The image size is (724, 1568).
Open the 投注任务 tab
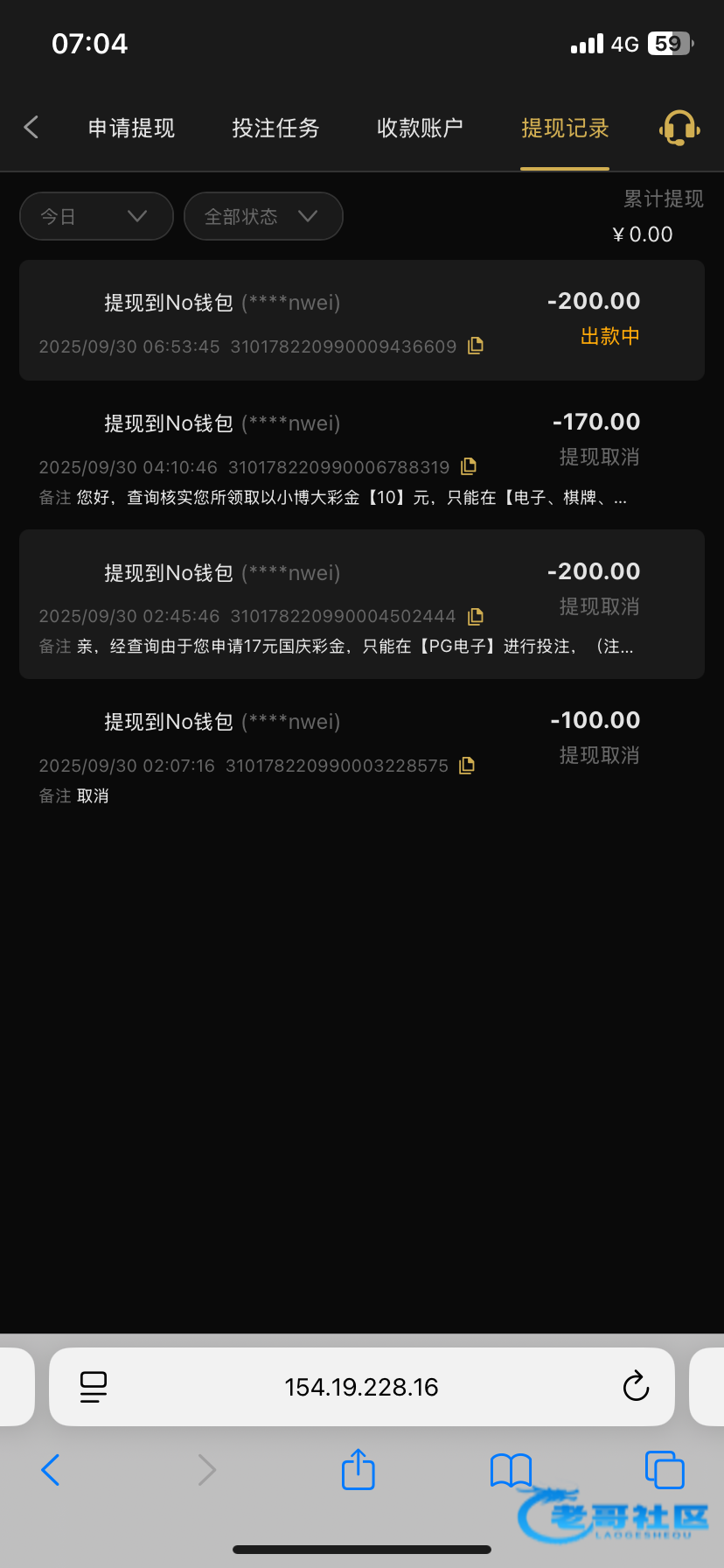(x=275, y=129)
